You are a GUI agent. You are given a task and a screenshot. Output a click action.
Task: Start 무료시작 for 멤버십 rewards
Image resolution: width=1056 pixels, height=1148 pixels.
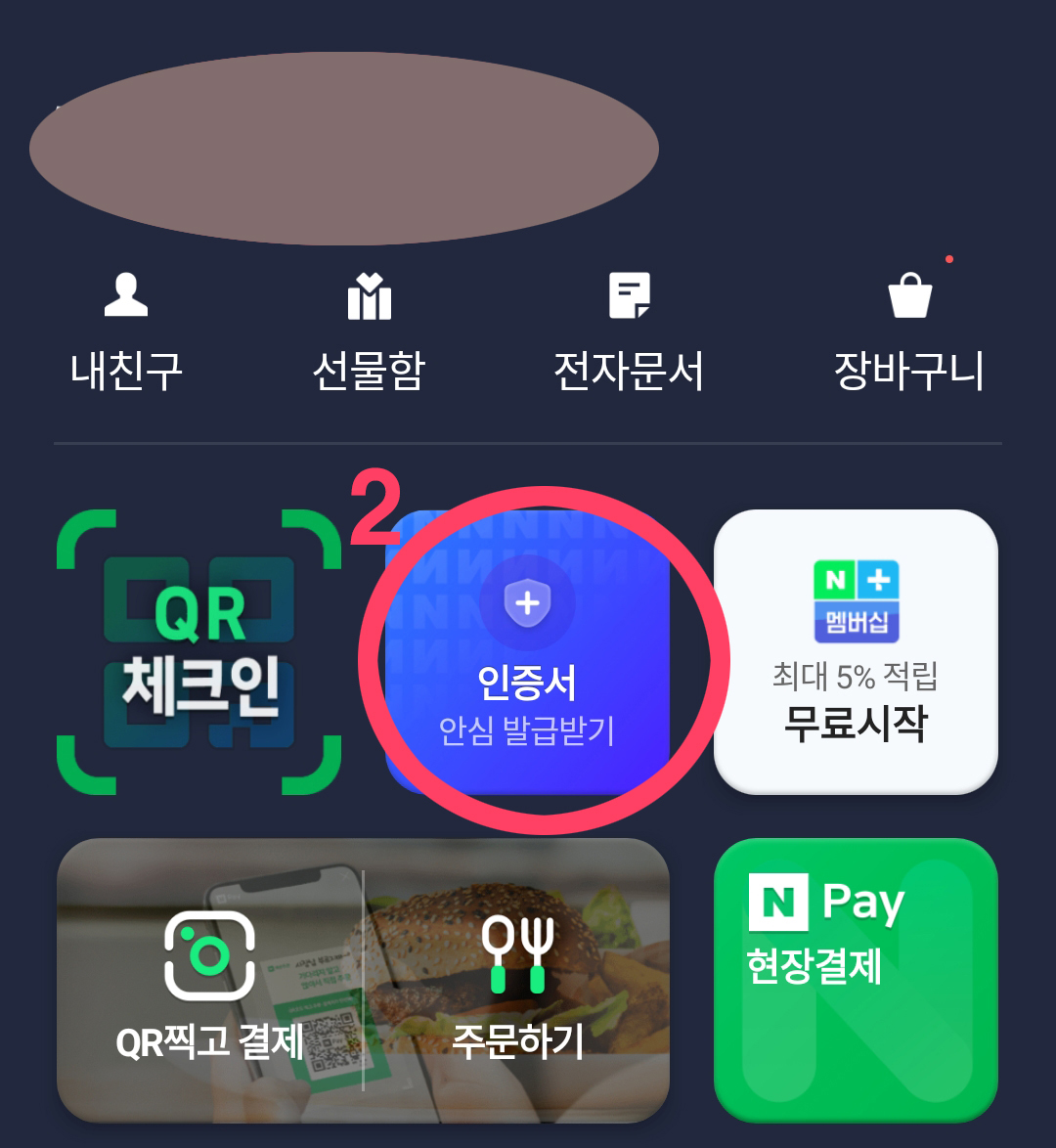click(856, 724)
